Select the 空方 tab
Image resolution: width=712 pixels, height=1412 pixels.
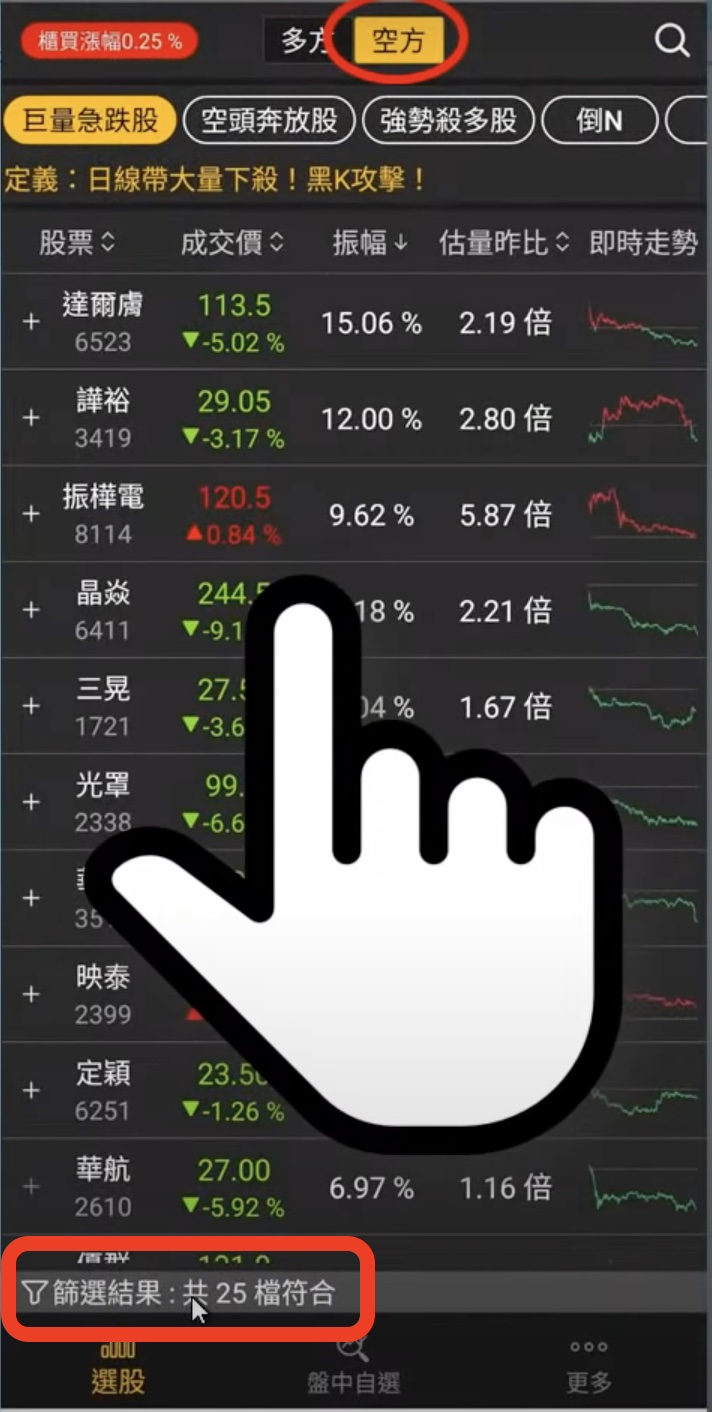[x=398, y=41]
